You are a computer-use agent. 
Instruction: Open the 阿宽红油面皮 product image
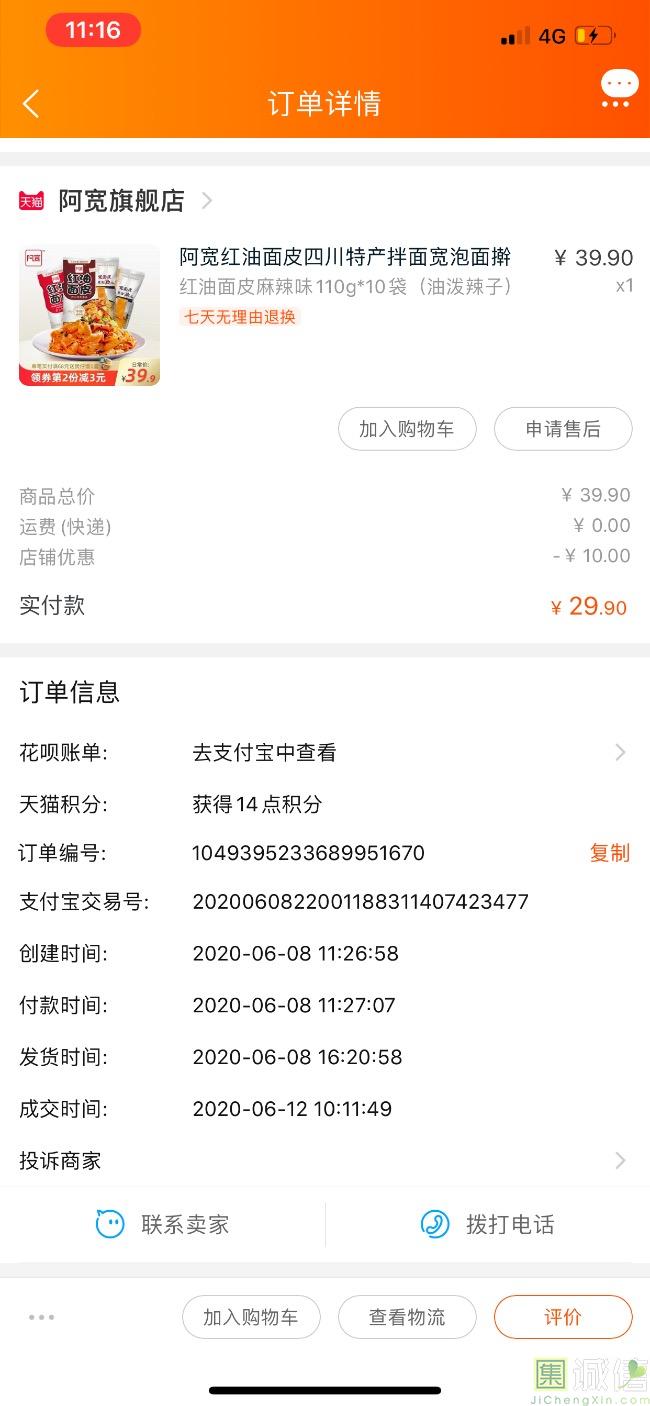click(x=89, y=315)
